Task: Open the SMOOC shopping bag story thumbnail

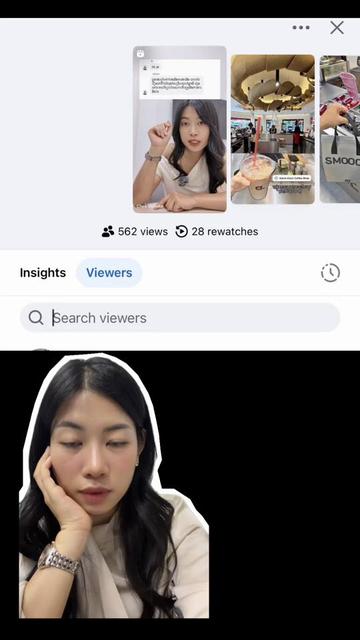Action: click(x=340, y=129)
